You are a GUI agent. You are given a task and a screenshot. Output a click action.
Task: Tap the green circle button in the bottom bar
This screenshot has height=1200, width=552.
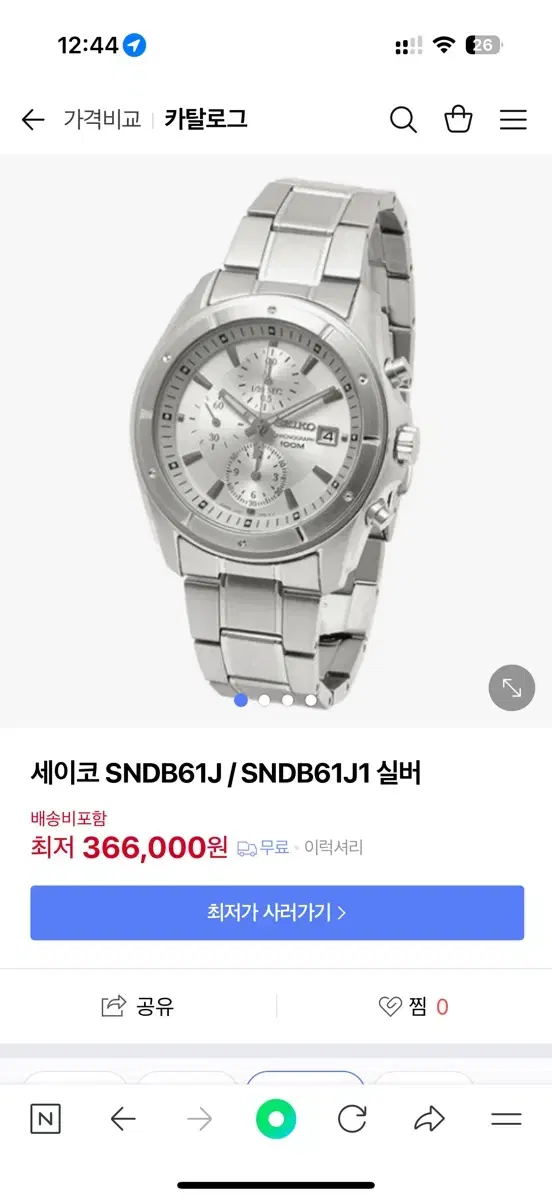(276, 1119)
